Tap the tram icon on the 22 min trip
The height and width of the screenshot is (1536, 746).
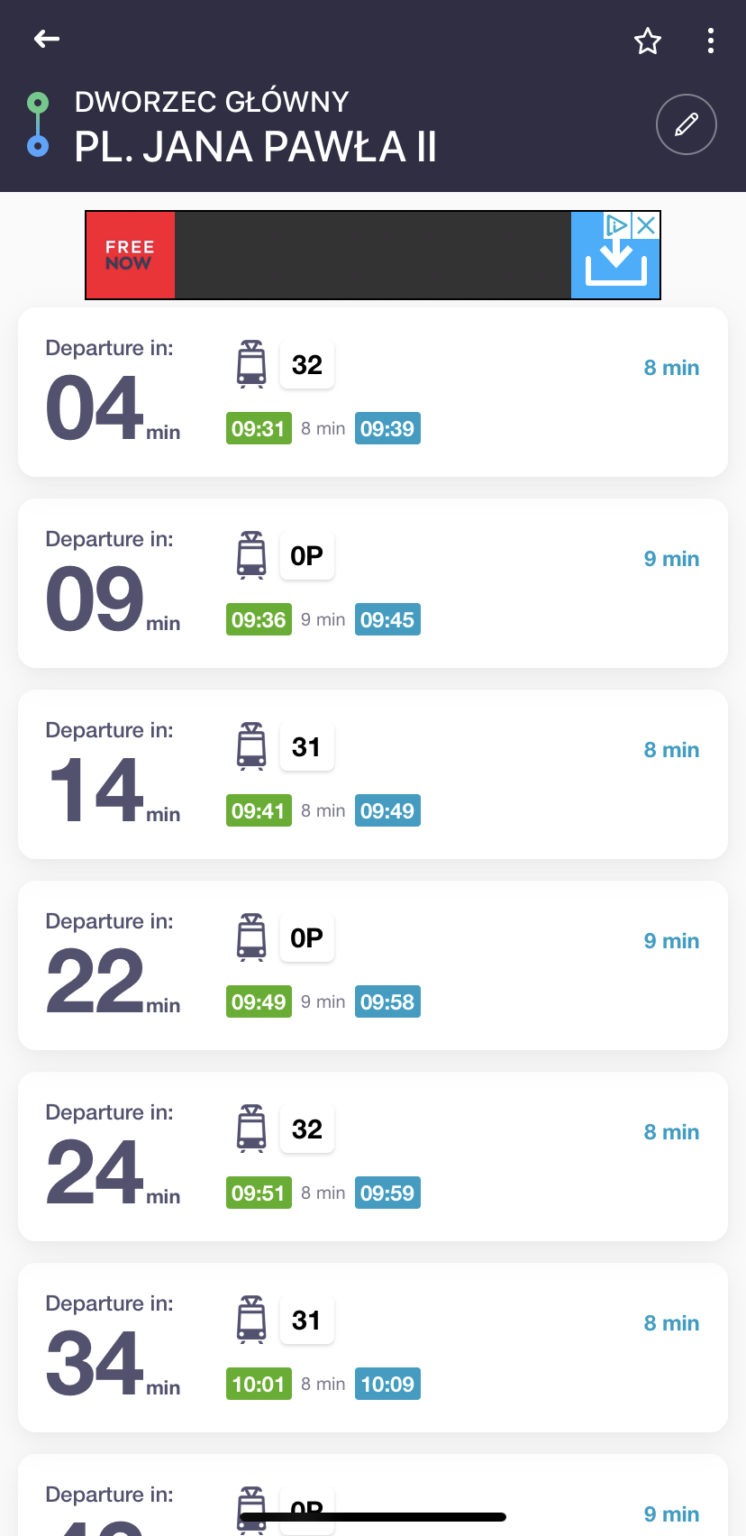(x=251, y=937)
